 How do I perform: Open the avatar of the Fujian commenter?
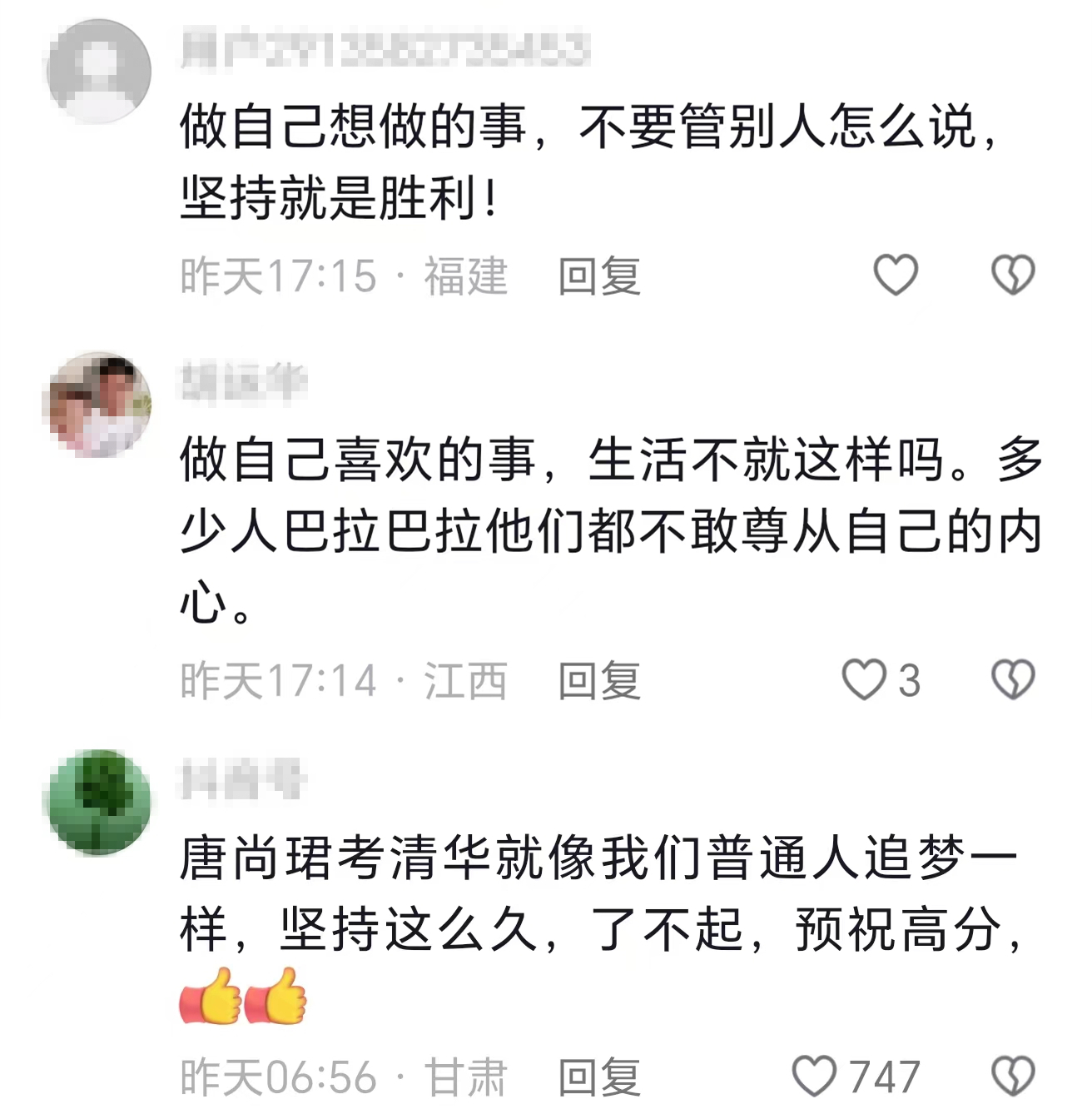[x=99, y=72]
